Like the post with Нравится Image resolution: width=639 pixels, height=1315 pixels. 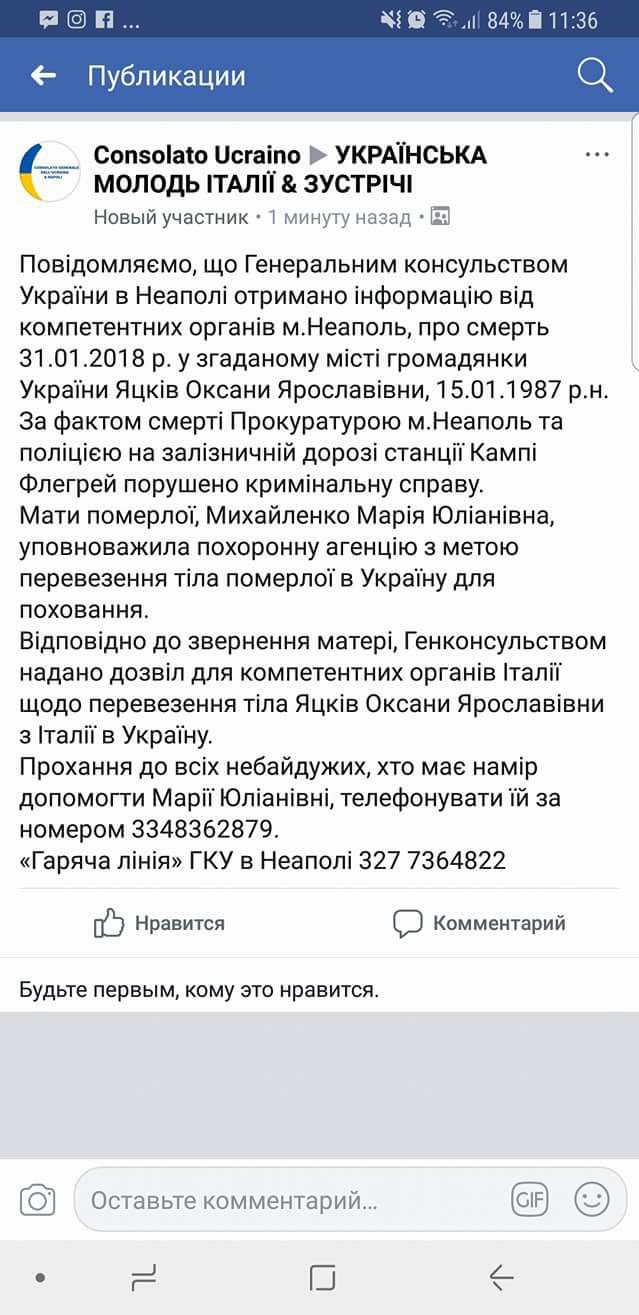[x=160, y=923]
